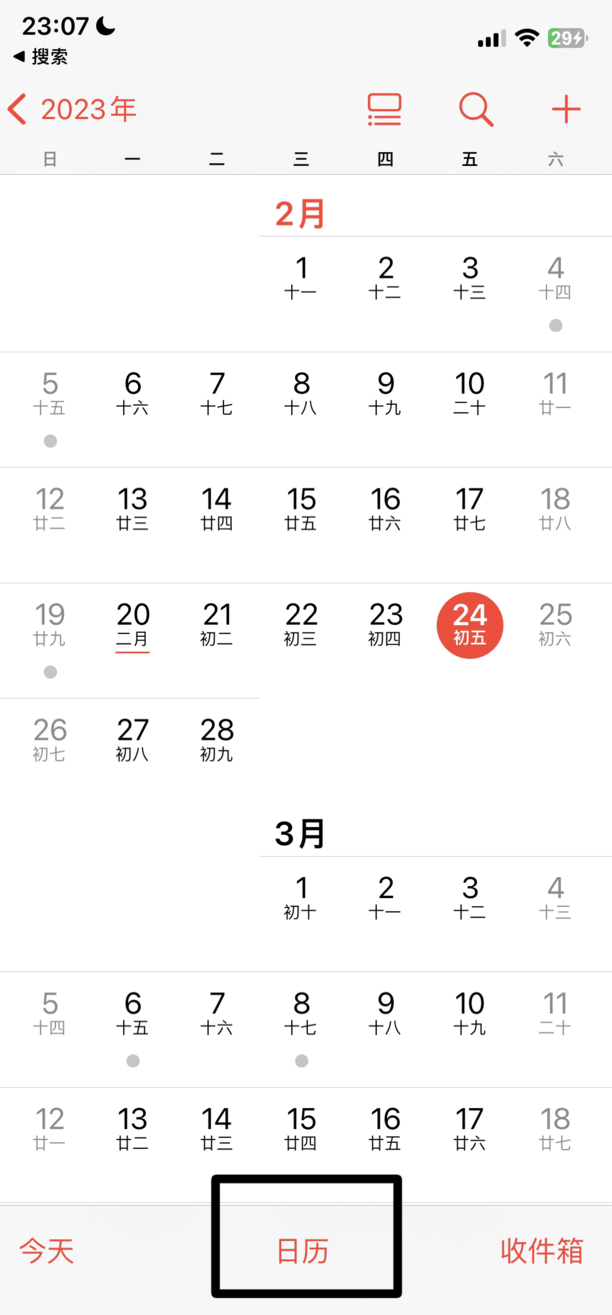Open the calendar search magnifier
This screenshot has height=1315, width=612.
point(476,109)
